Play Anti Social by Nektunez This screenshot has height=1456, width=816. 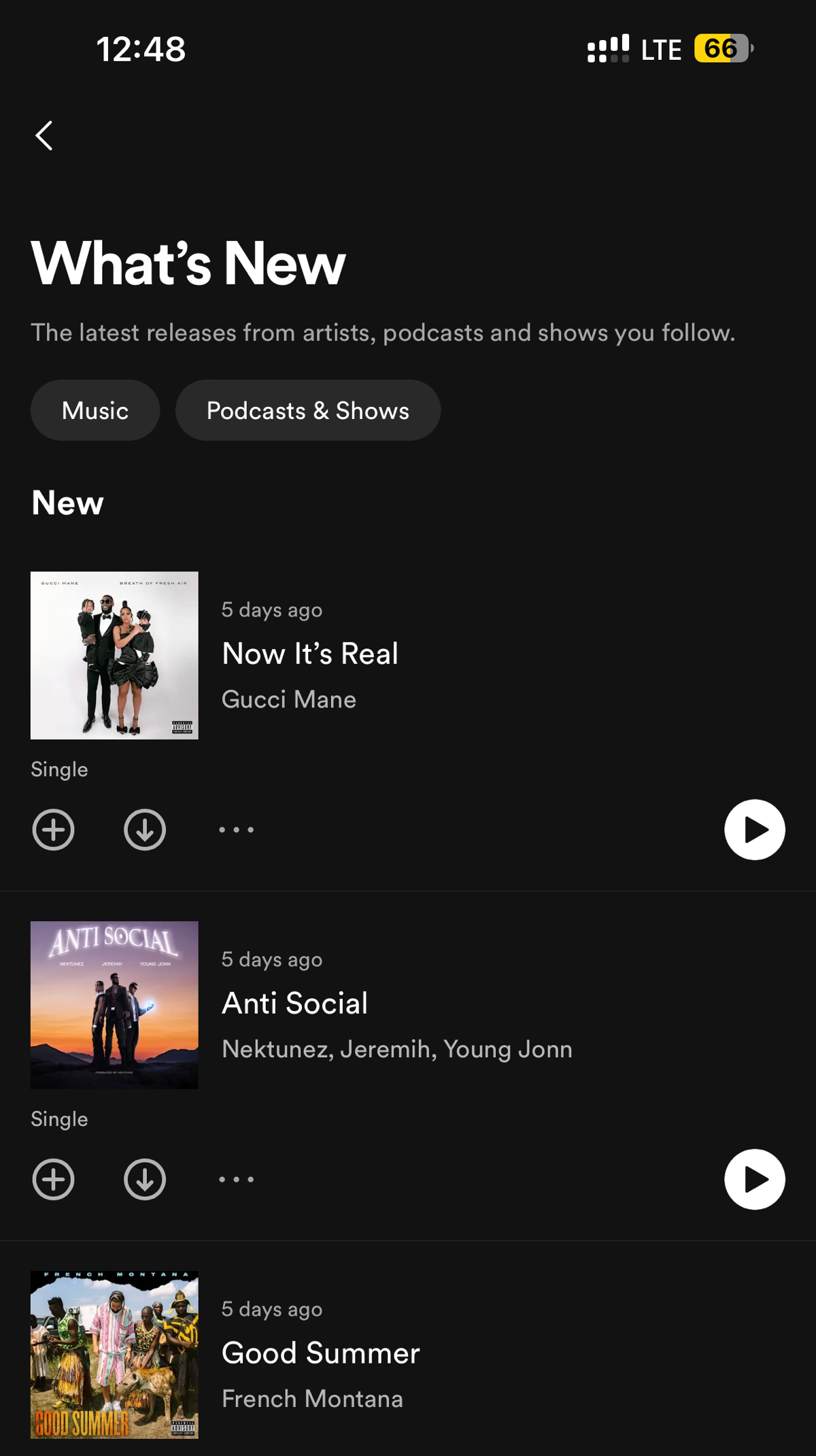755,1180
